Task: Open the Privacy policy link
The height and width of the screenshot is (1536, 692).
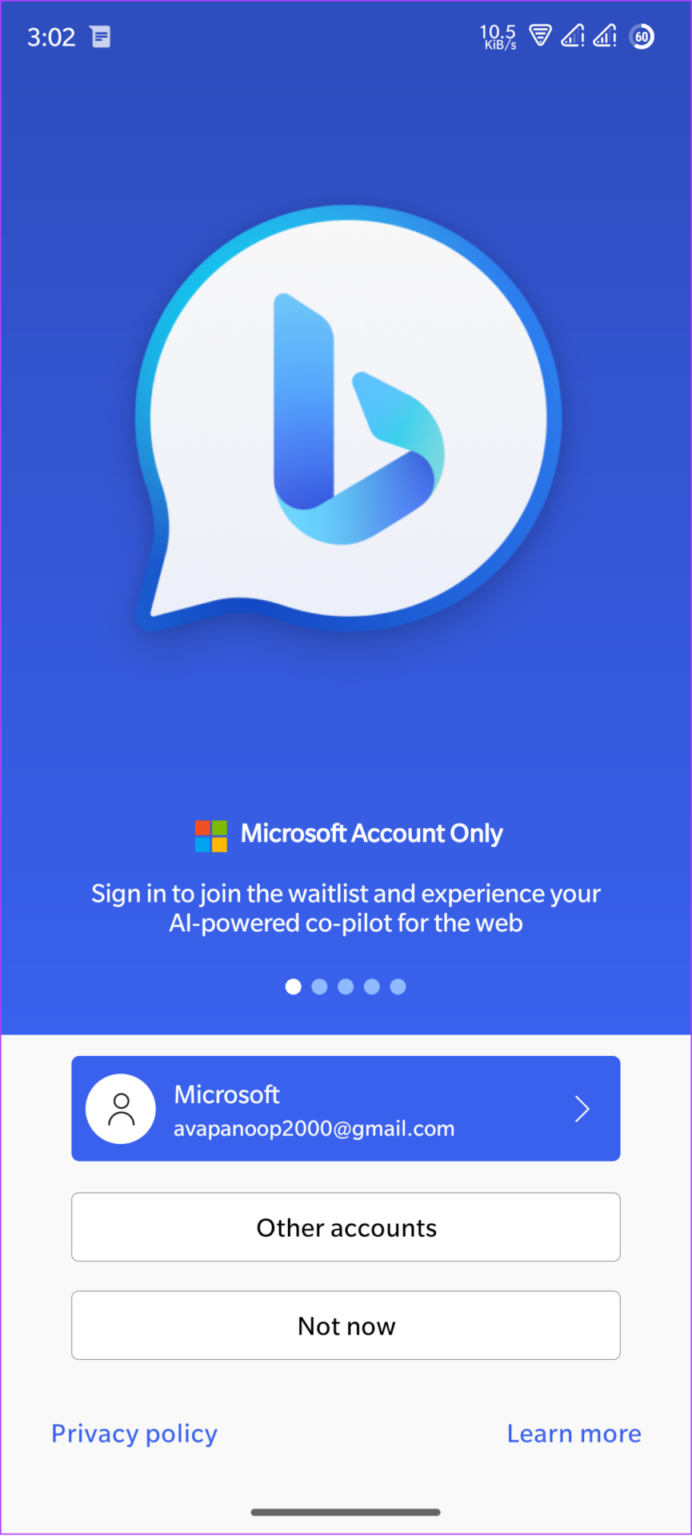Action: 134,1433
